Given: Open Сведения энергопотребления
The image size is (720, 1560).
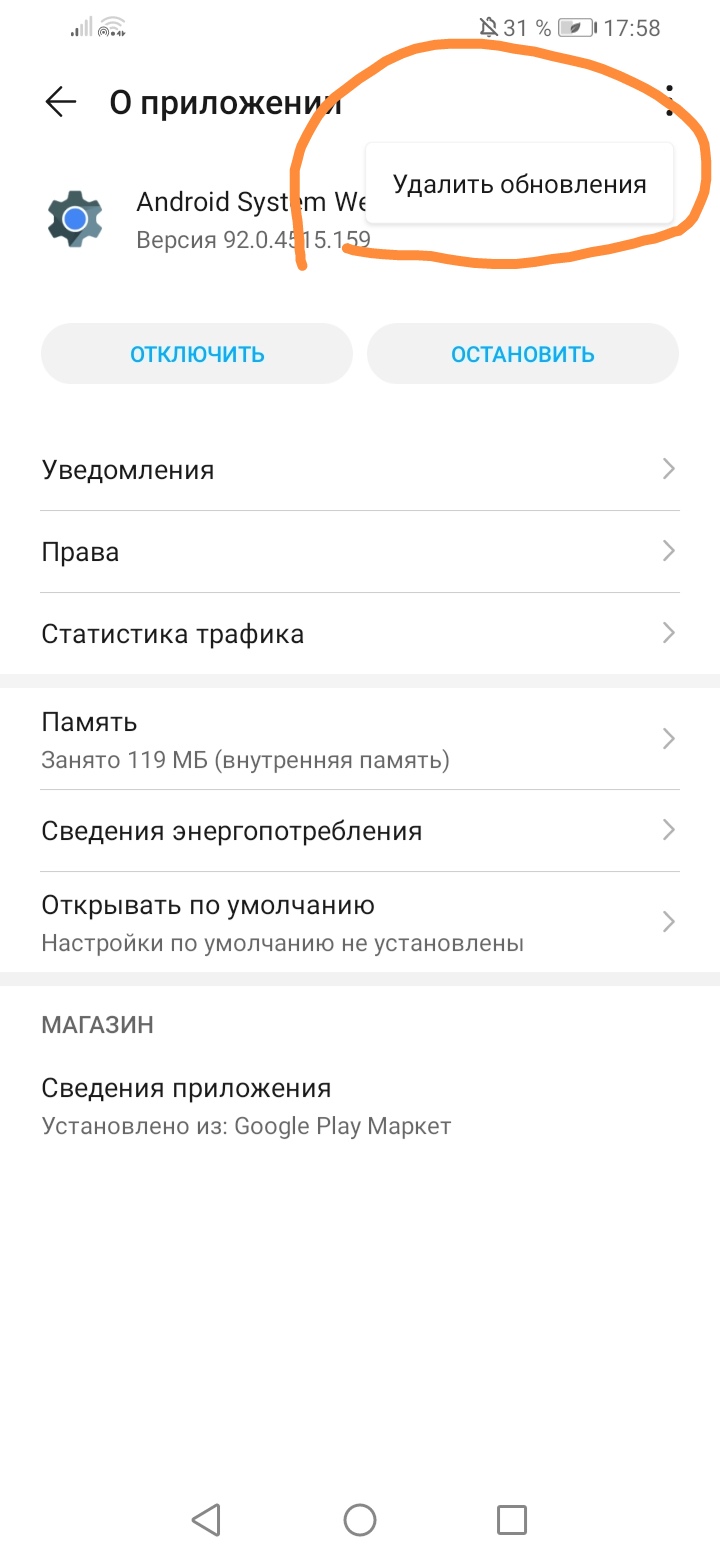Looking at the screenshot, I should pos(360,831).
